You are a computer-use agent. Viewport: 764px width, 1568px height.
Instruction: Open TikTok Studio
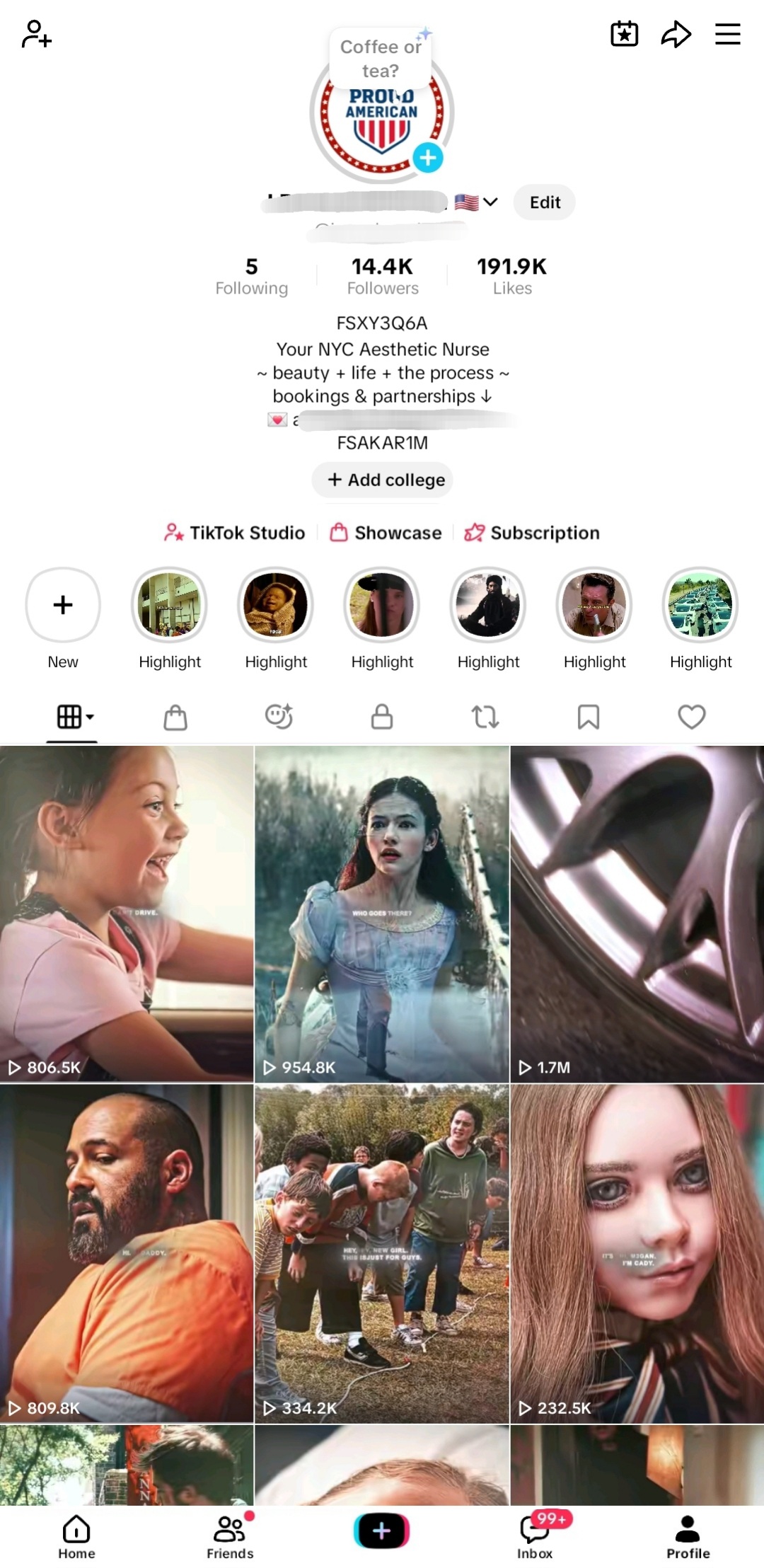[x=234, y=532]
